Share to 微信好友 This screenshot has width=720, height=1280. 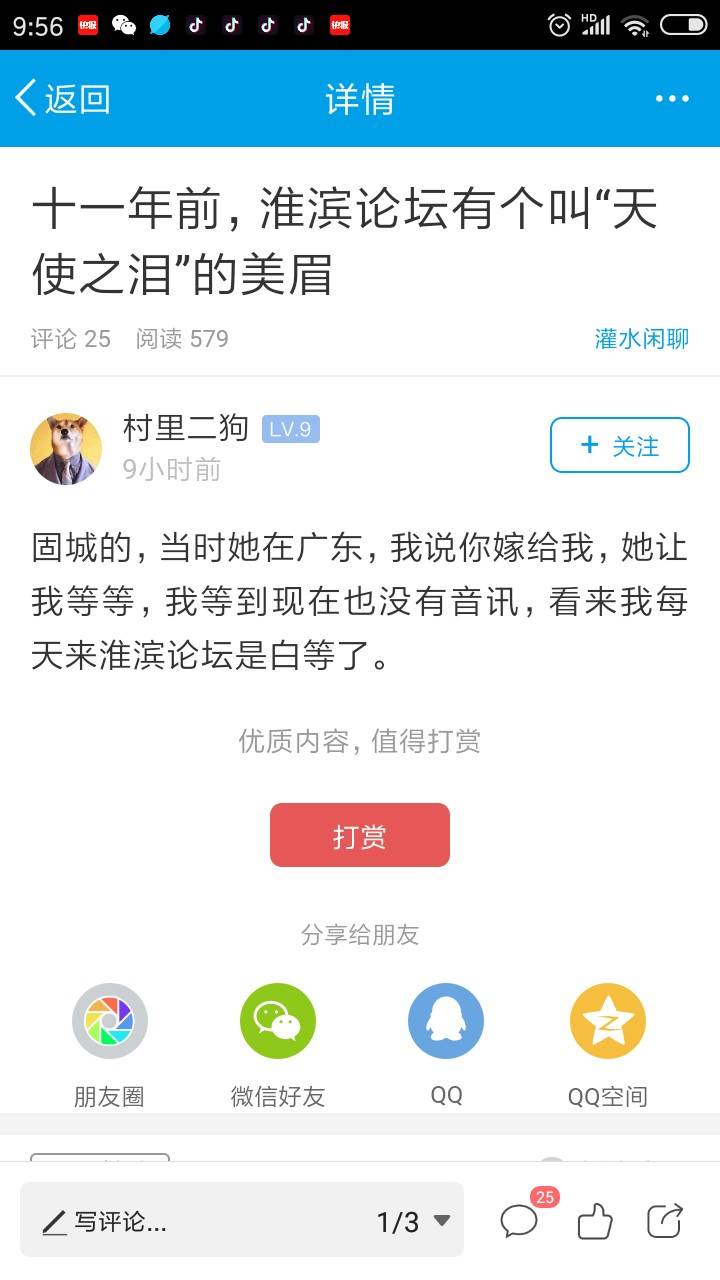(277, 1021)
